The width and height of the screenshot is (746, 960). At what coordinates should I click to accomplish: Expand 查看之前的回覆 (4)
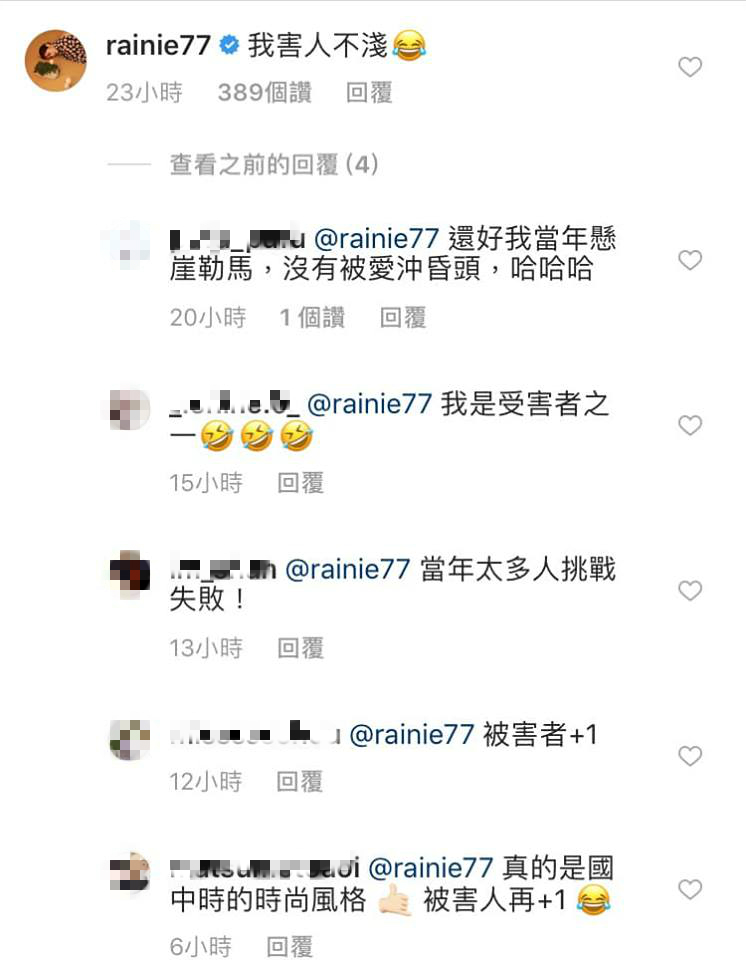[x=274, y=165]
